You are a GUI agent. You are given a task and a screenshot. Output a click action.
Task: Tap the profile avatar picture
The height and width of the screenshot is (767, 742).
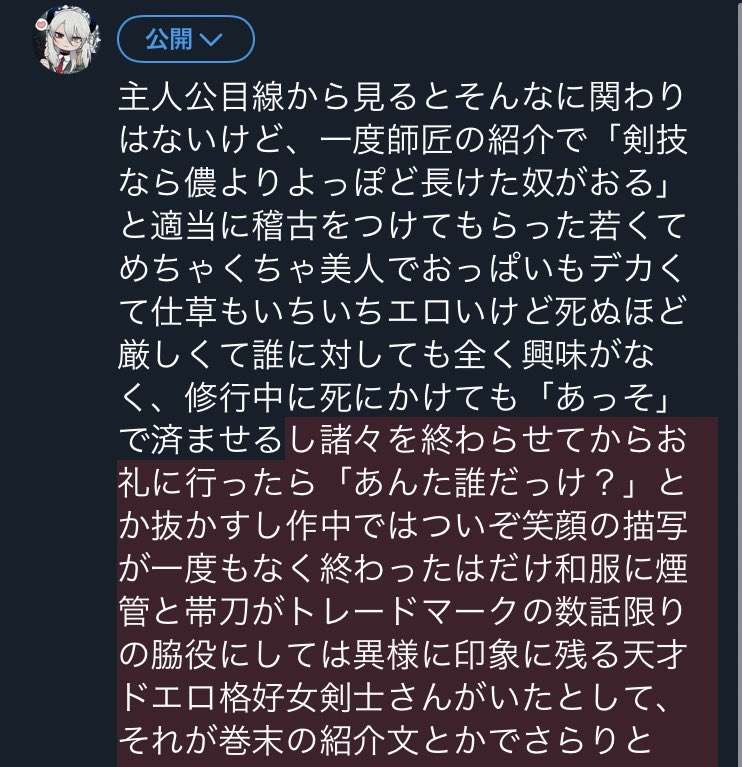click(x=66, y=42)
